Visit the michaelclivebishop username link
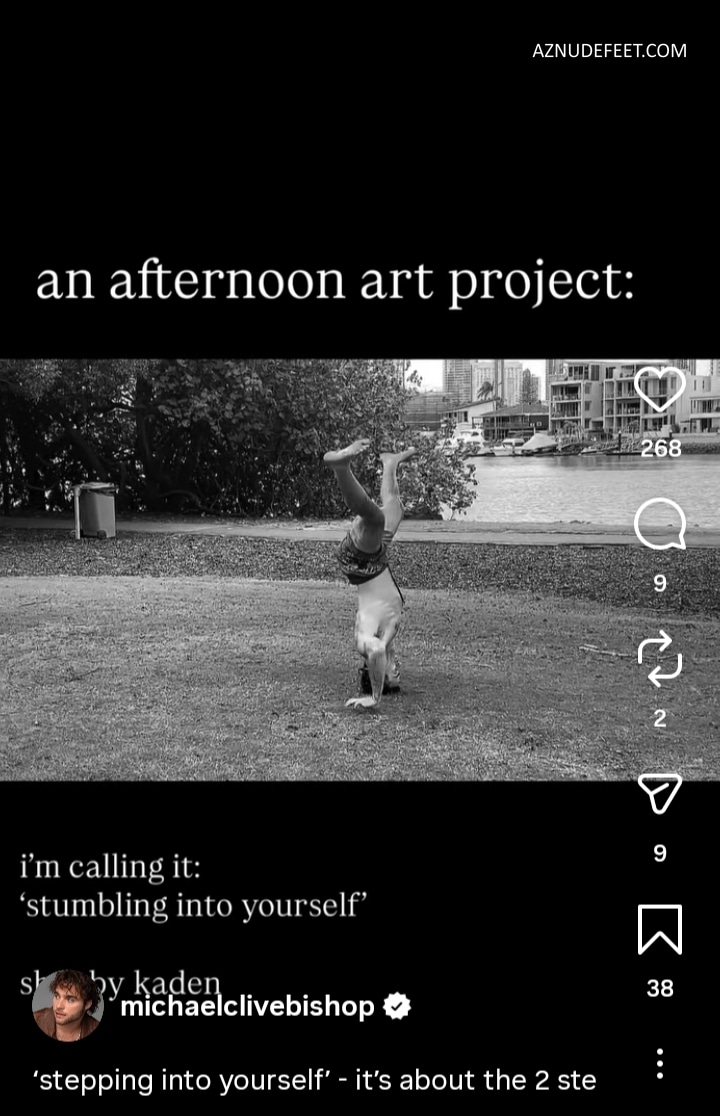The image size is (720, 1116). pos(247,1007)
